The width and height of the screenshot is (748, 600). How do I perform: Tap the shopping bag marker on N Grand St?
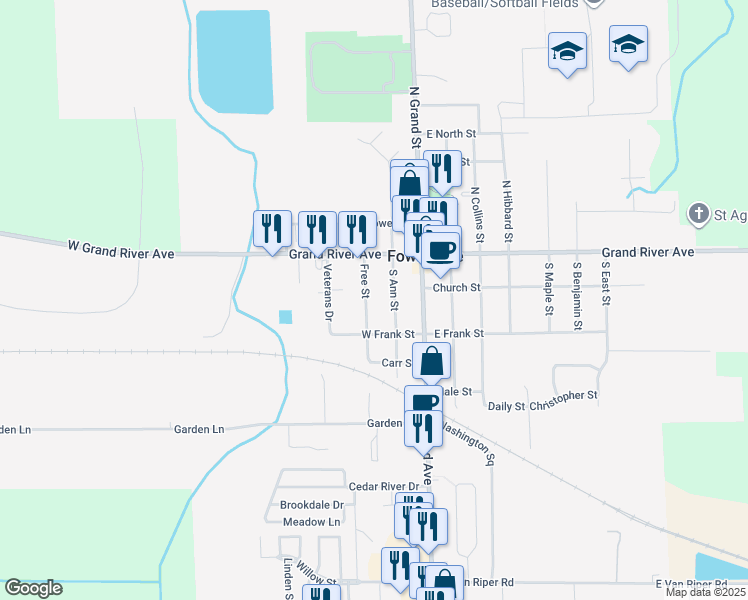410,184
